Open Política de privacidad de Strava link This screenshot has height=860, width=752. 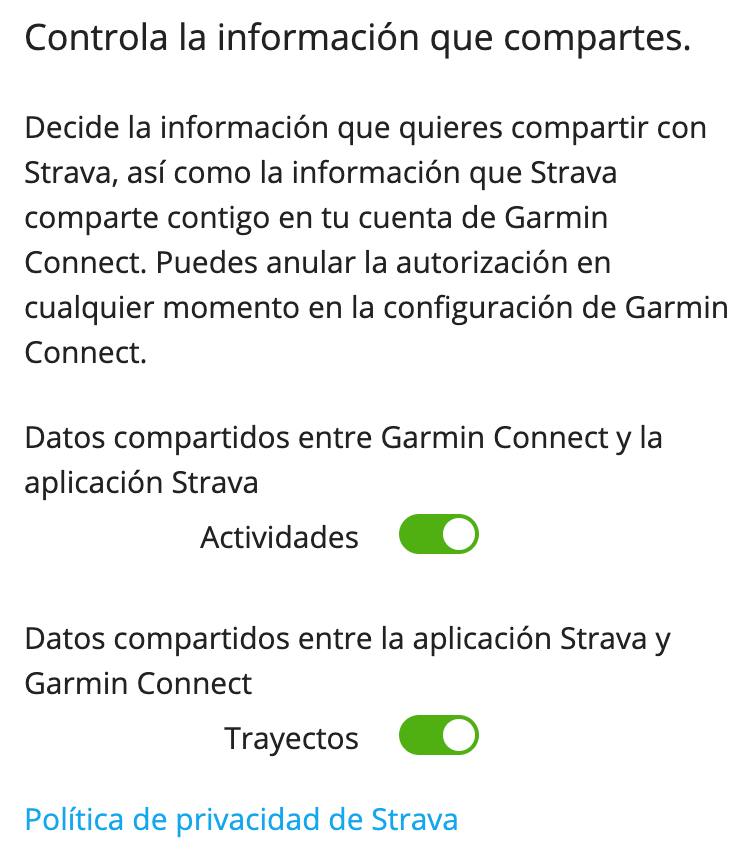241,820
